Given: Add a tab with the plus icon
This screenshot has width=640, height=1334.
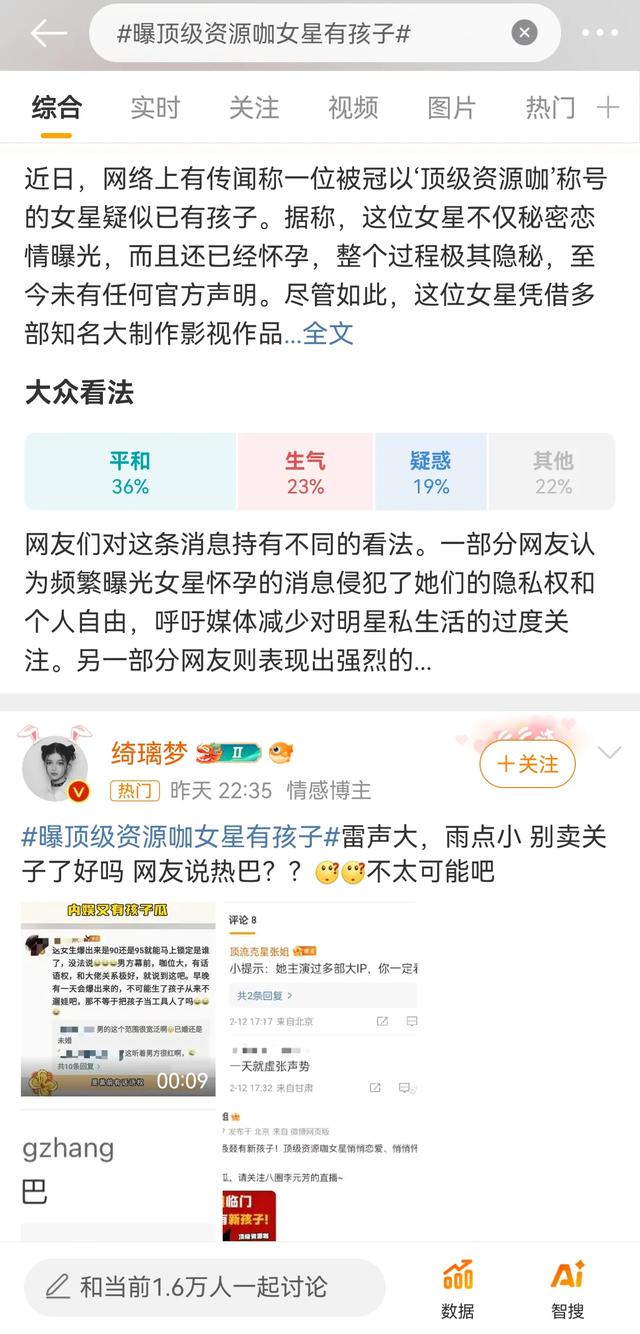Looking at the screenshot, I should click(x=608, y=107).
